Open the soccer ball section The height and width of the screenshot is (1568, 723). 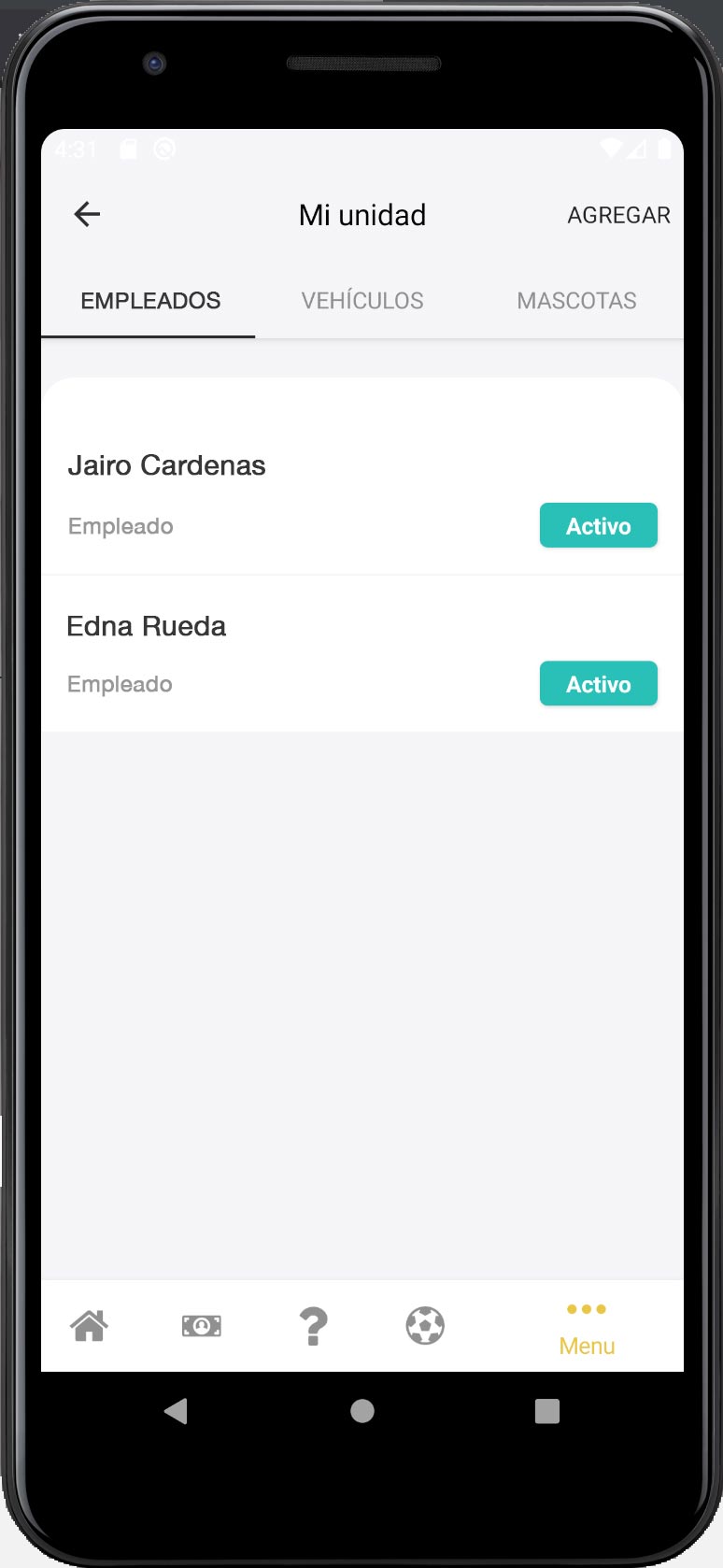tap(425, 1325)
